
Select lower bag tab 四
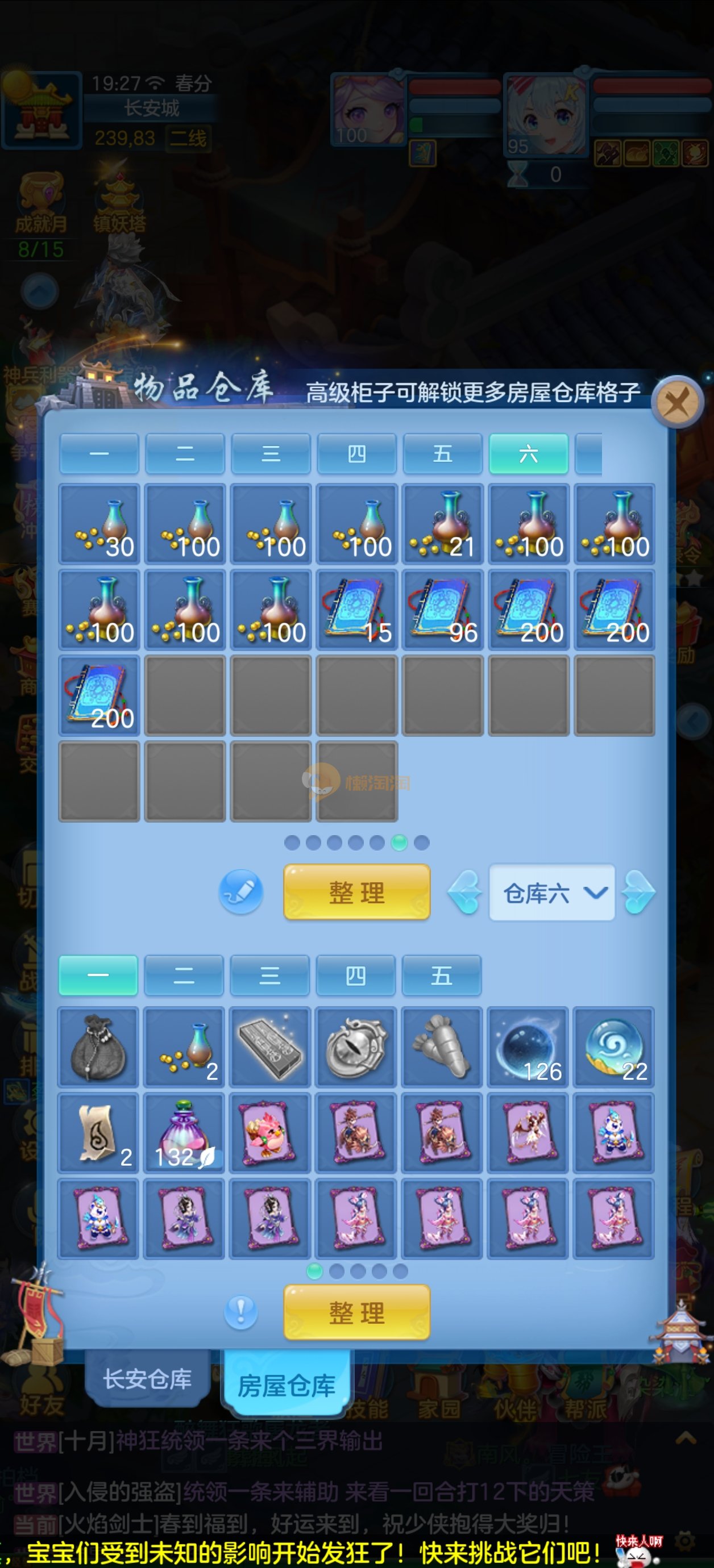click(x=356, y=975)
